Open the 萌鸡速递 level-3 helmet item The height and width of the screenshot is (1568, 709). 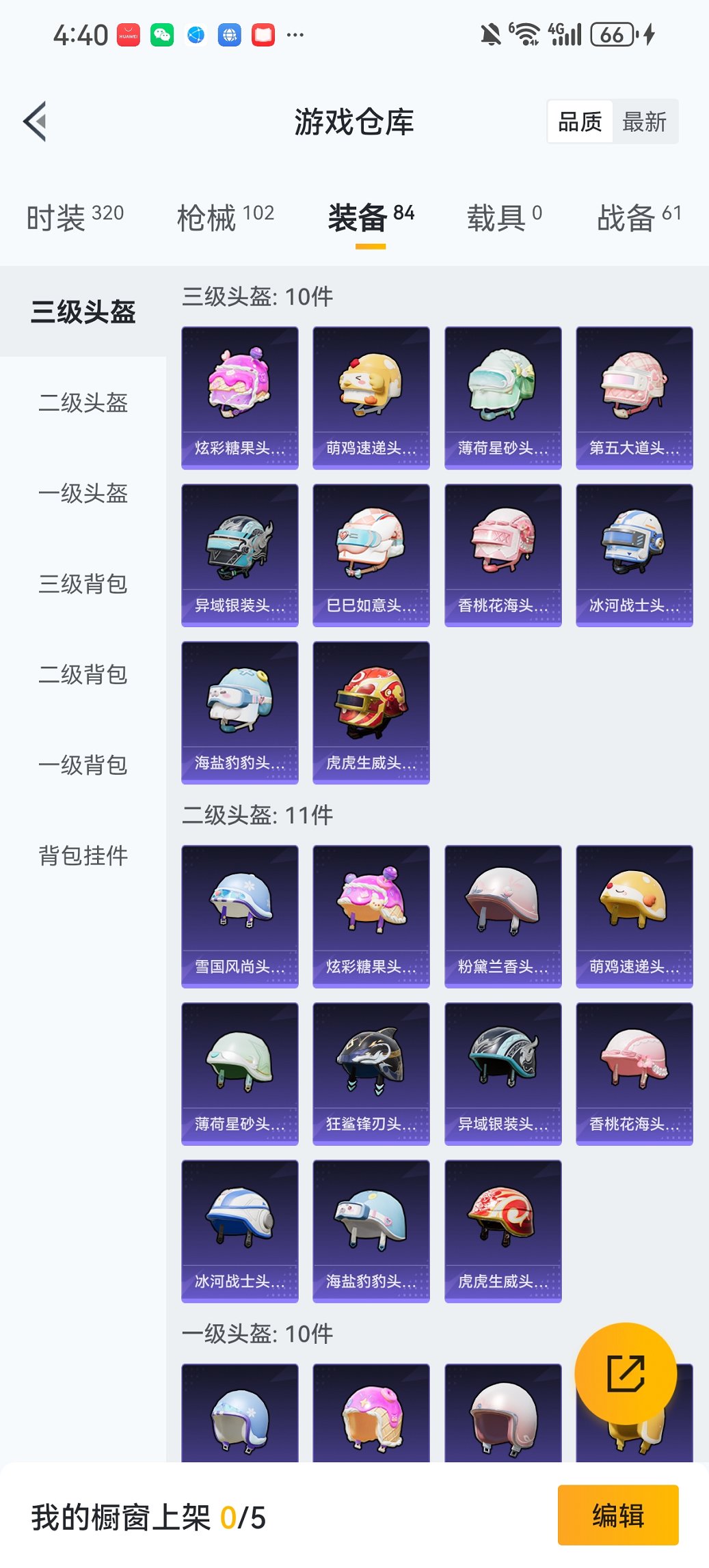point(371,396)
